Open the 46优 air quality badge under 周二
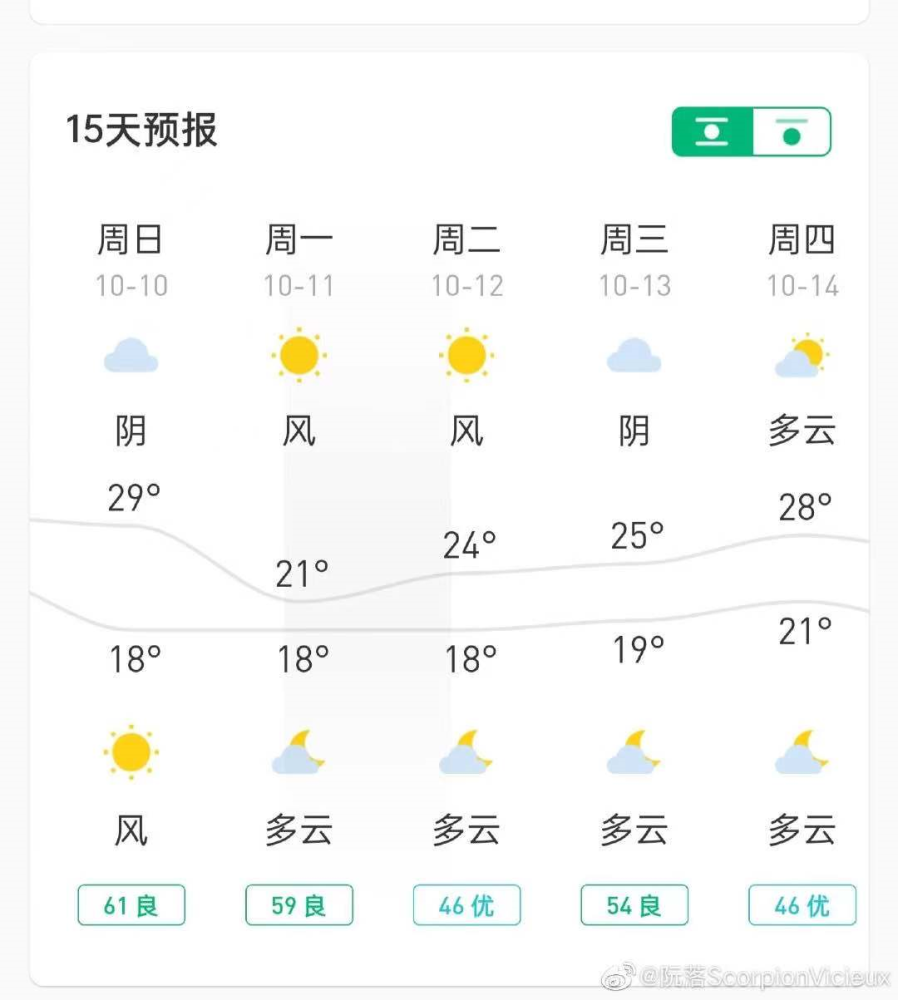Viewport: 898px width, 1000px height. pos(466,904)
